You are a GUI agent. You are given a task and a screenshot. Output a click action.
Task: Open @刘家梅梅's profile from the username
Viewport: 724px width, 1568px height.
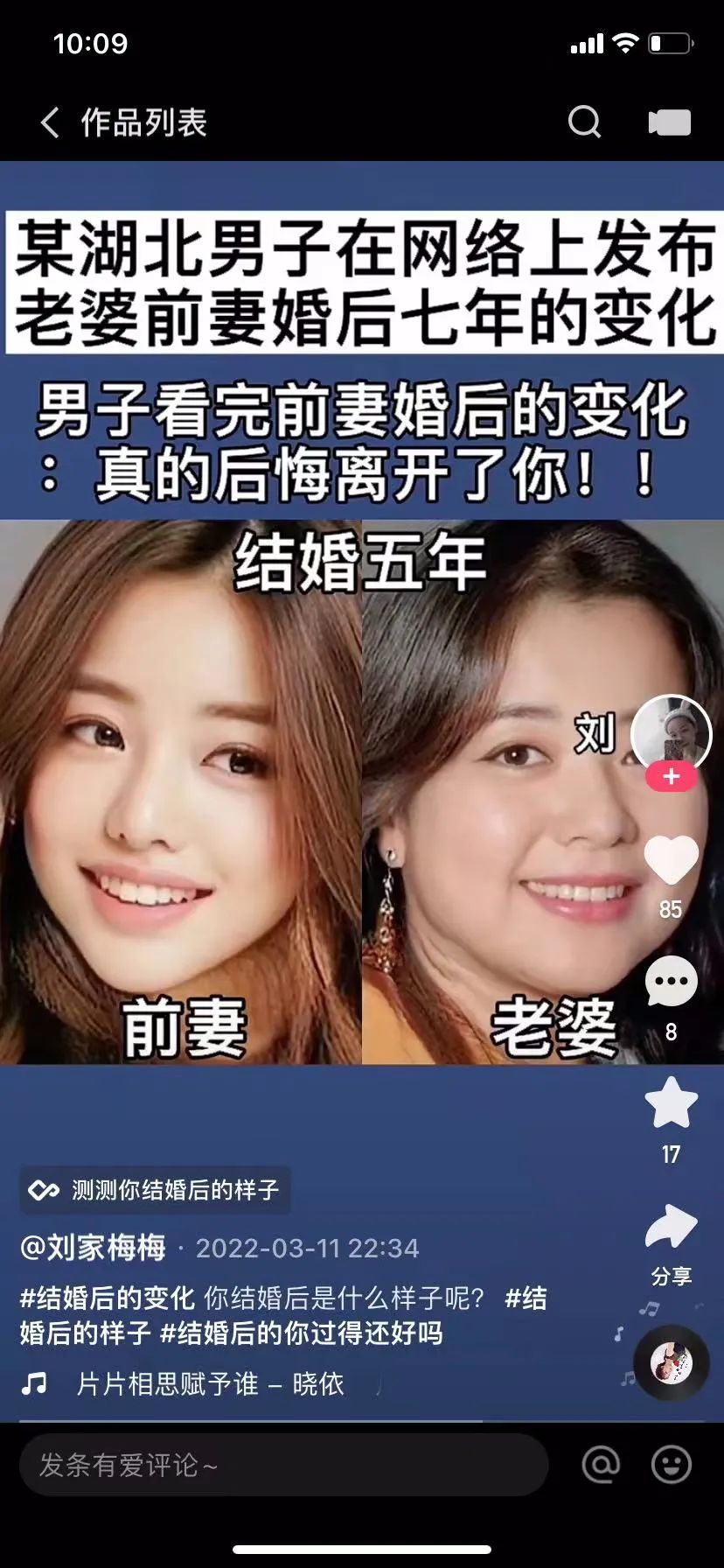pos(93,1247)
